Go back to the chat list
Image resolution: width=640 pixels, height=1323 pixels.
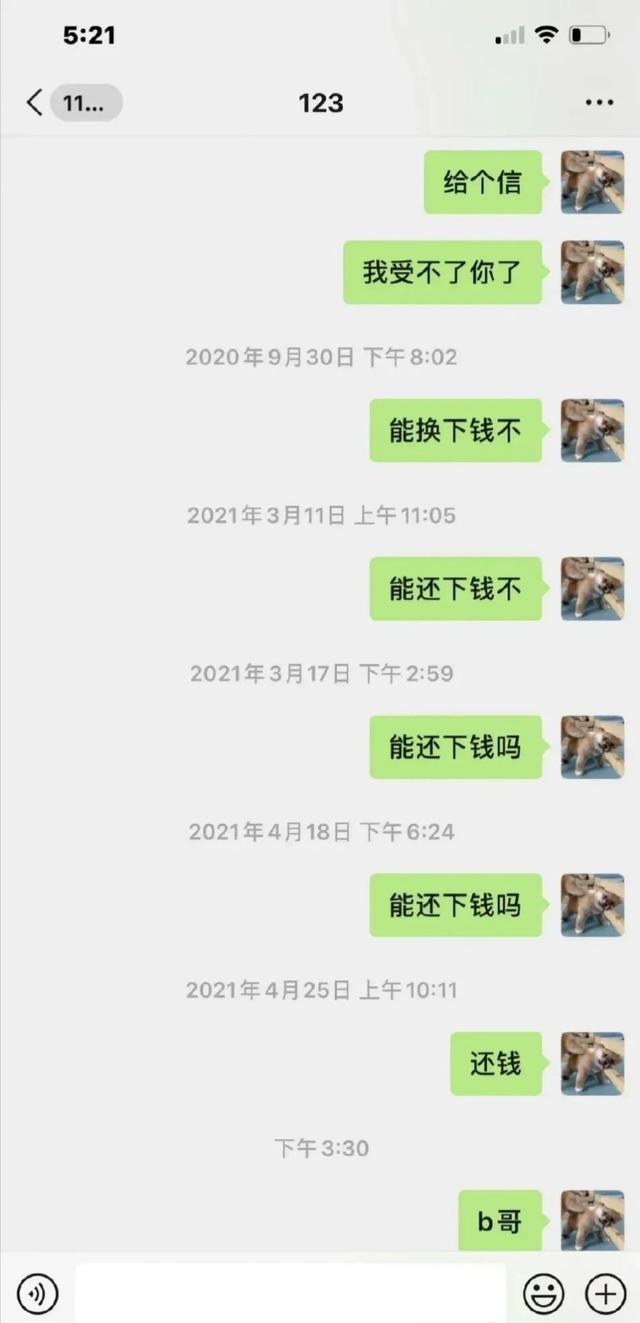click(x=36, y=103)
